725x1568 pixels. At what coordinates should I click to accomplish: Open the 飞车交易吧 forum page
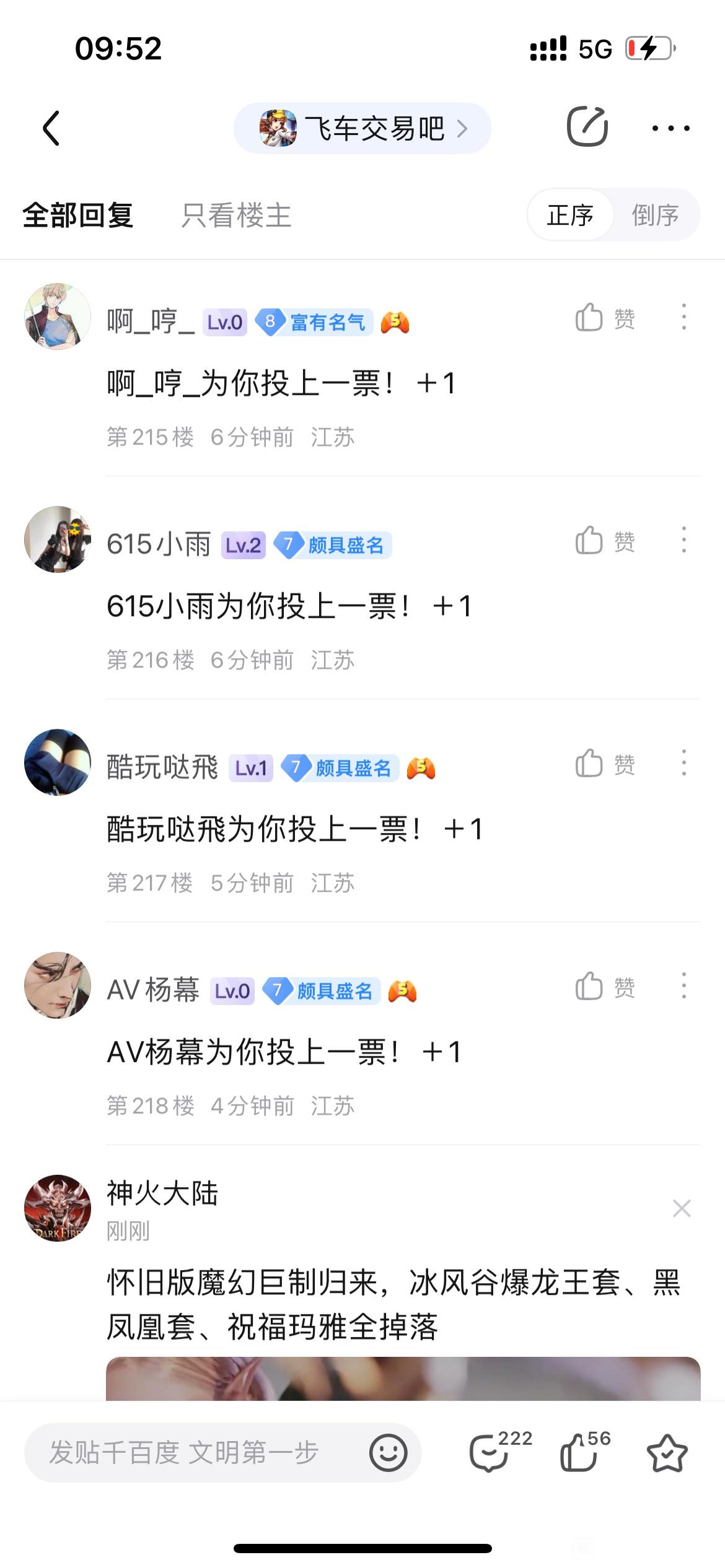click(x=362, y=128)
